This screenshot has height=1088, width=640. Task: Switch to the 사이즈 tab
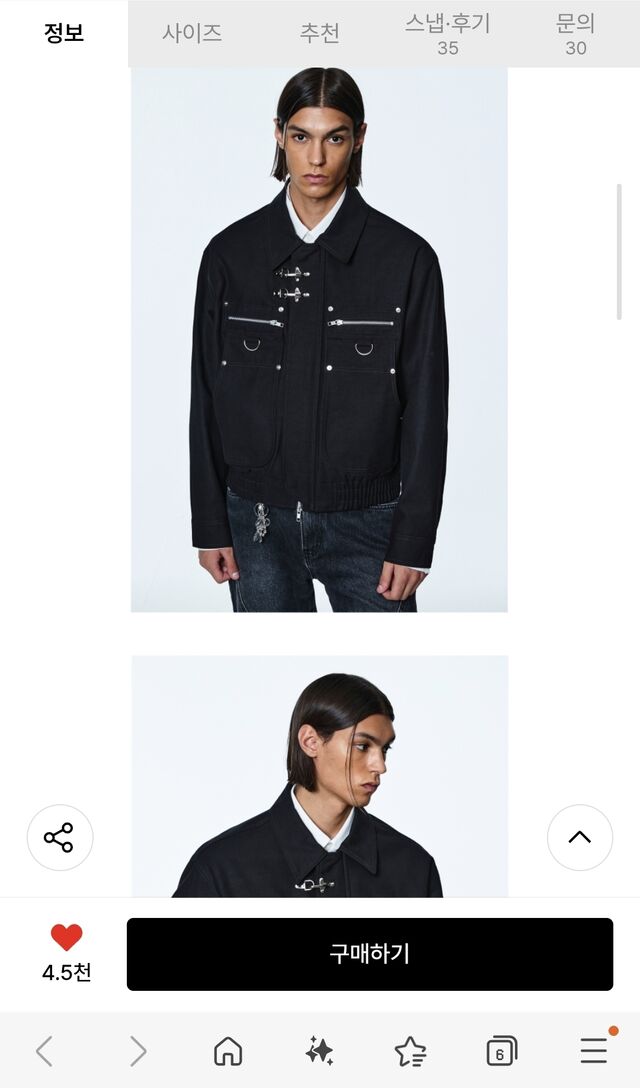point(192,33)
